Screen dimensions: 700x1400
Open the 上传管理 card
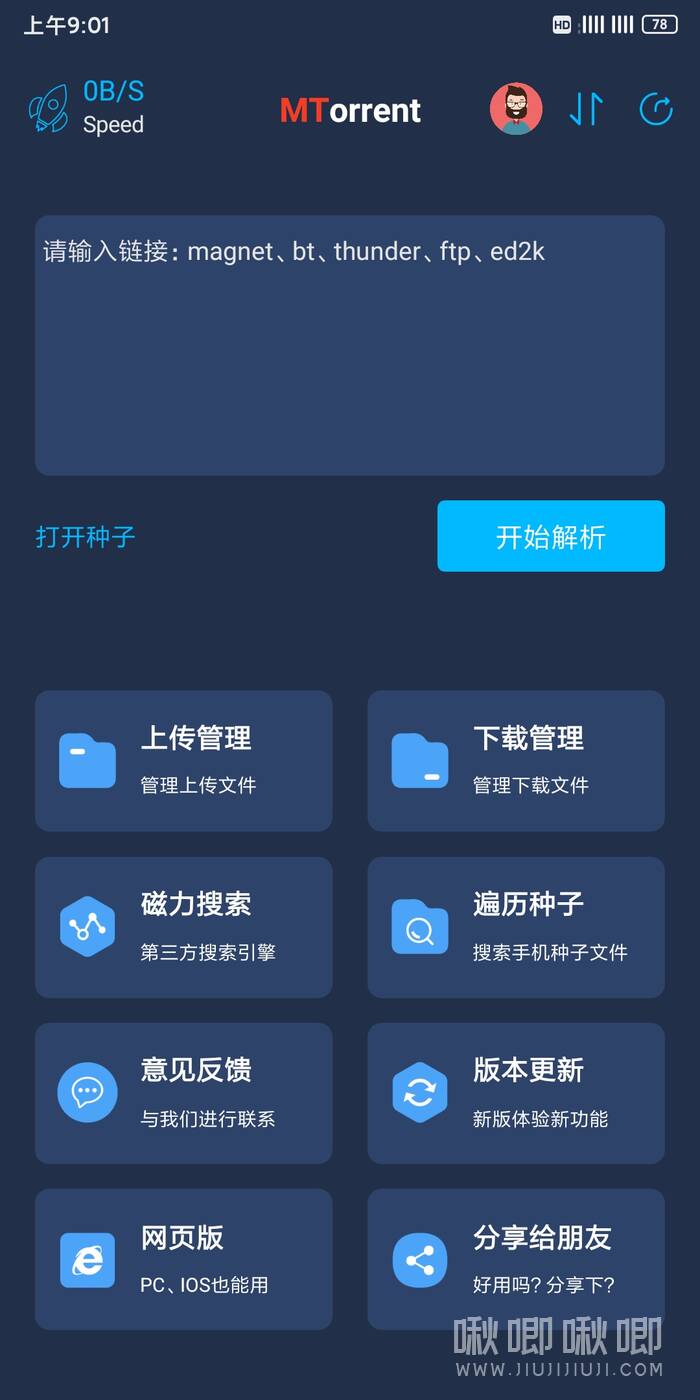click(184, 761)
